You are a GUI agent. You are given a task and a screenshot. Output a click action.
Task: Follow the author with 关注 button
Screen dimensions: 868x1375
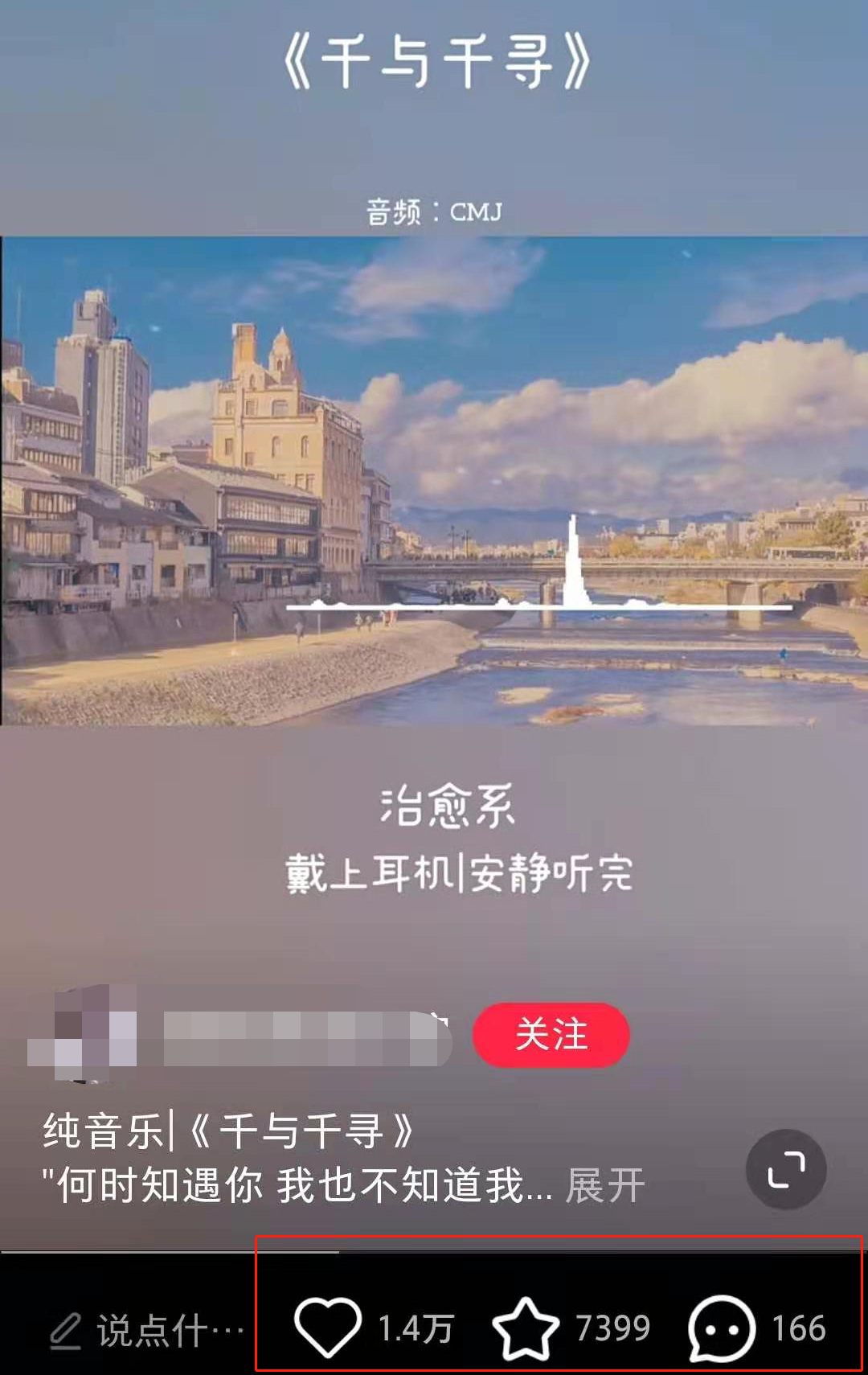(551, 1035)
